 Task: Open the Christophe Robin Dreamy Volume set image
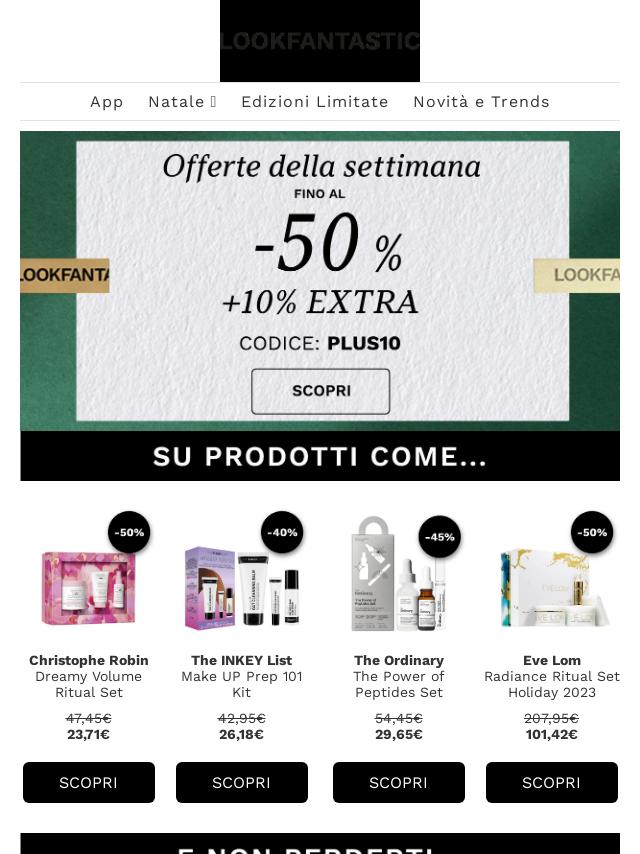pyautogui.click(x=89, y=583)
